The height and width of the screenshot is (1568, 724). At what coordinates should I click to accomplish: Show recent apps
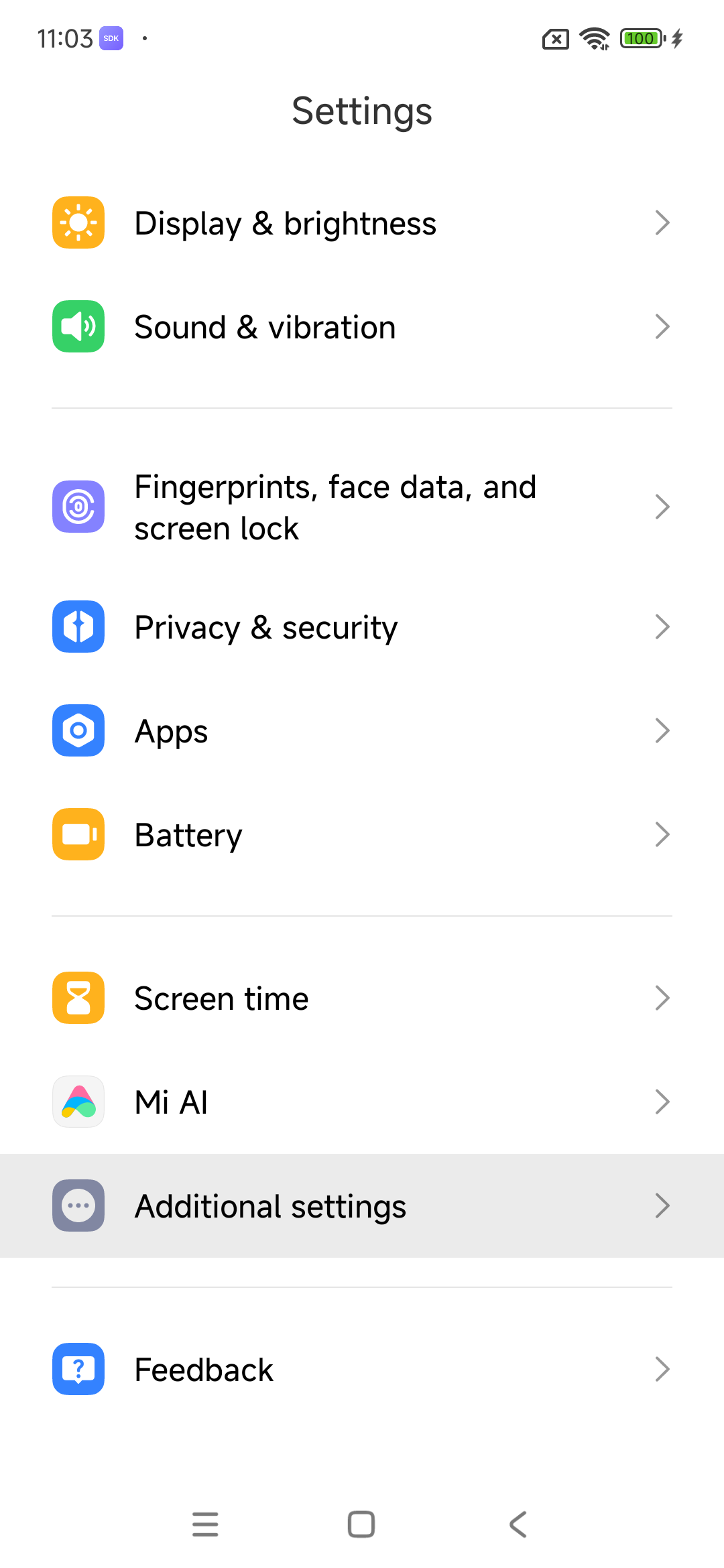[x=205, y=1524]
